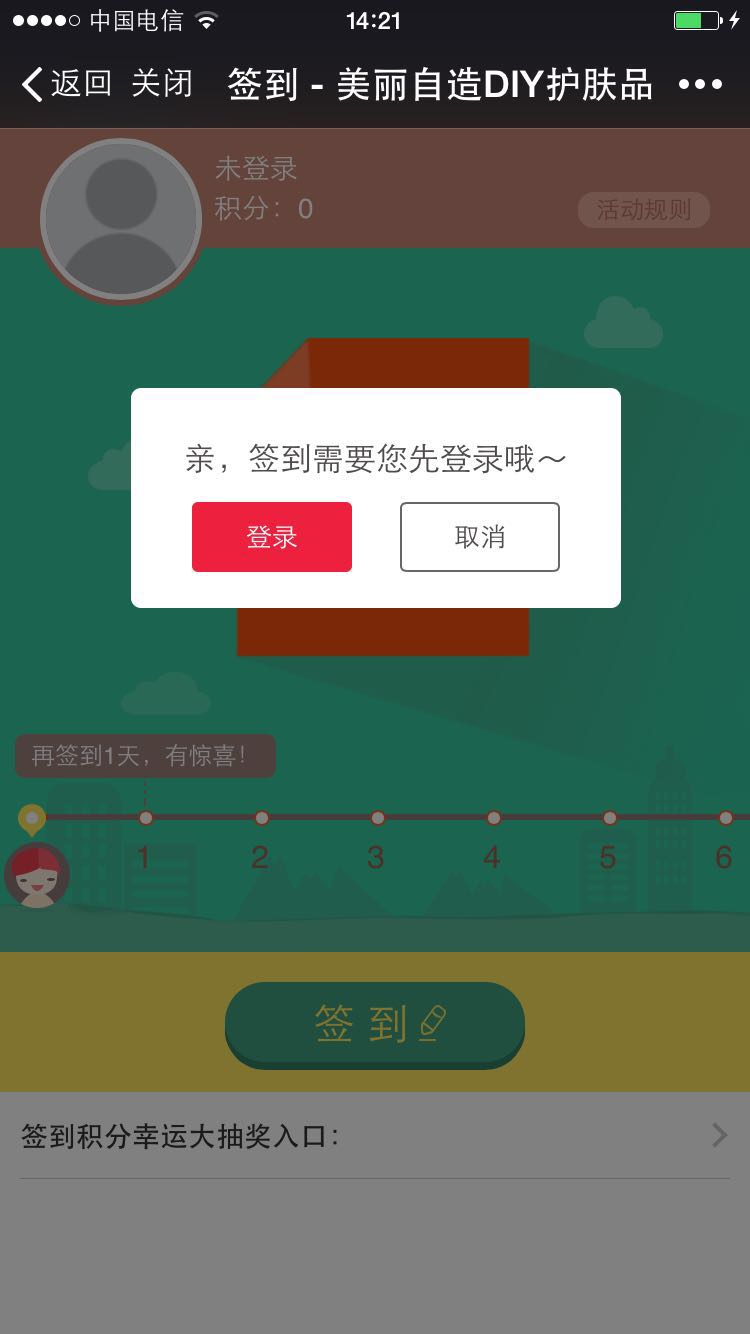
Task: Tap the green 签到 check-in button
Action: point(374,1024)
